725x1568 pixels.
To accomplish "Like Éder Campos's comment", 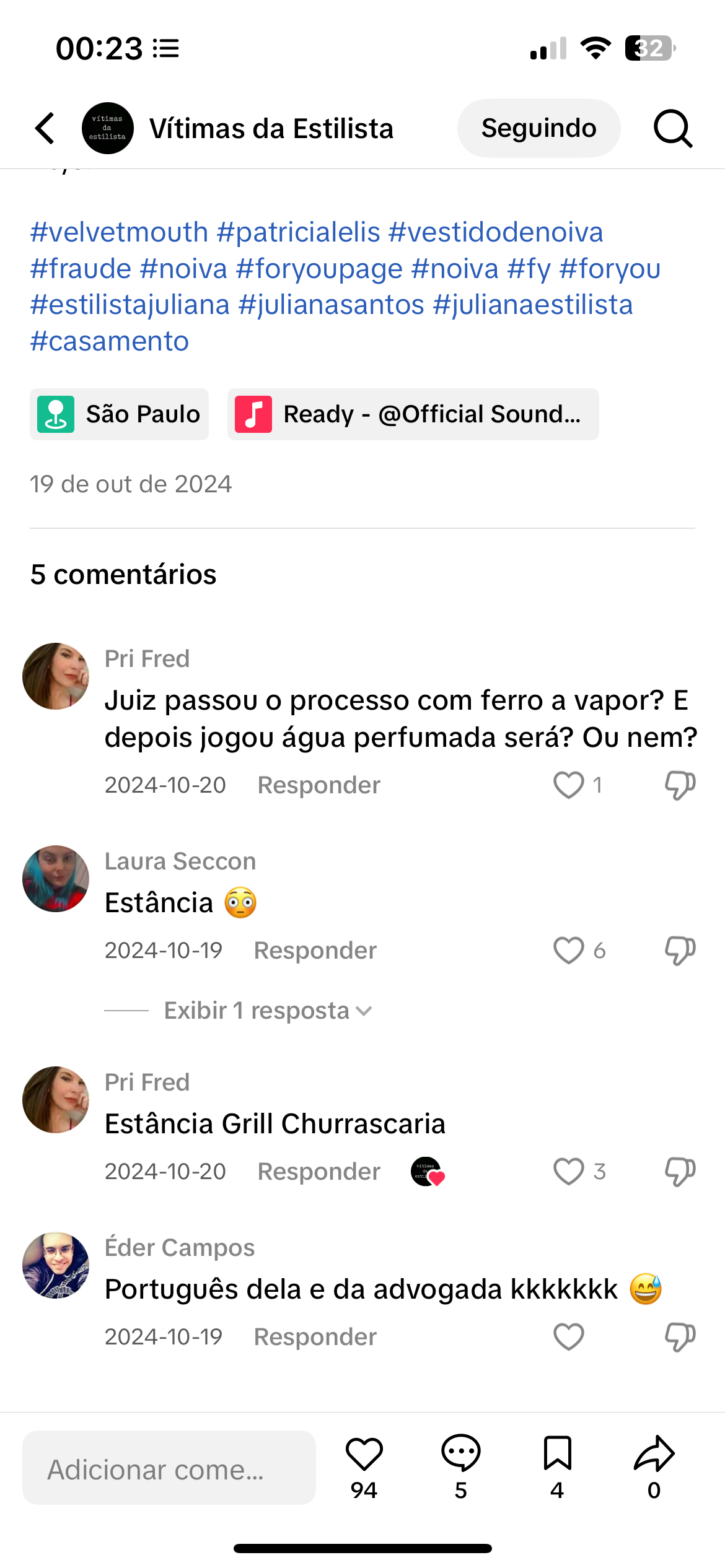I will pyautogui.click(x=568, y=1337).
